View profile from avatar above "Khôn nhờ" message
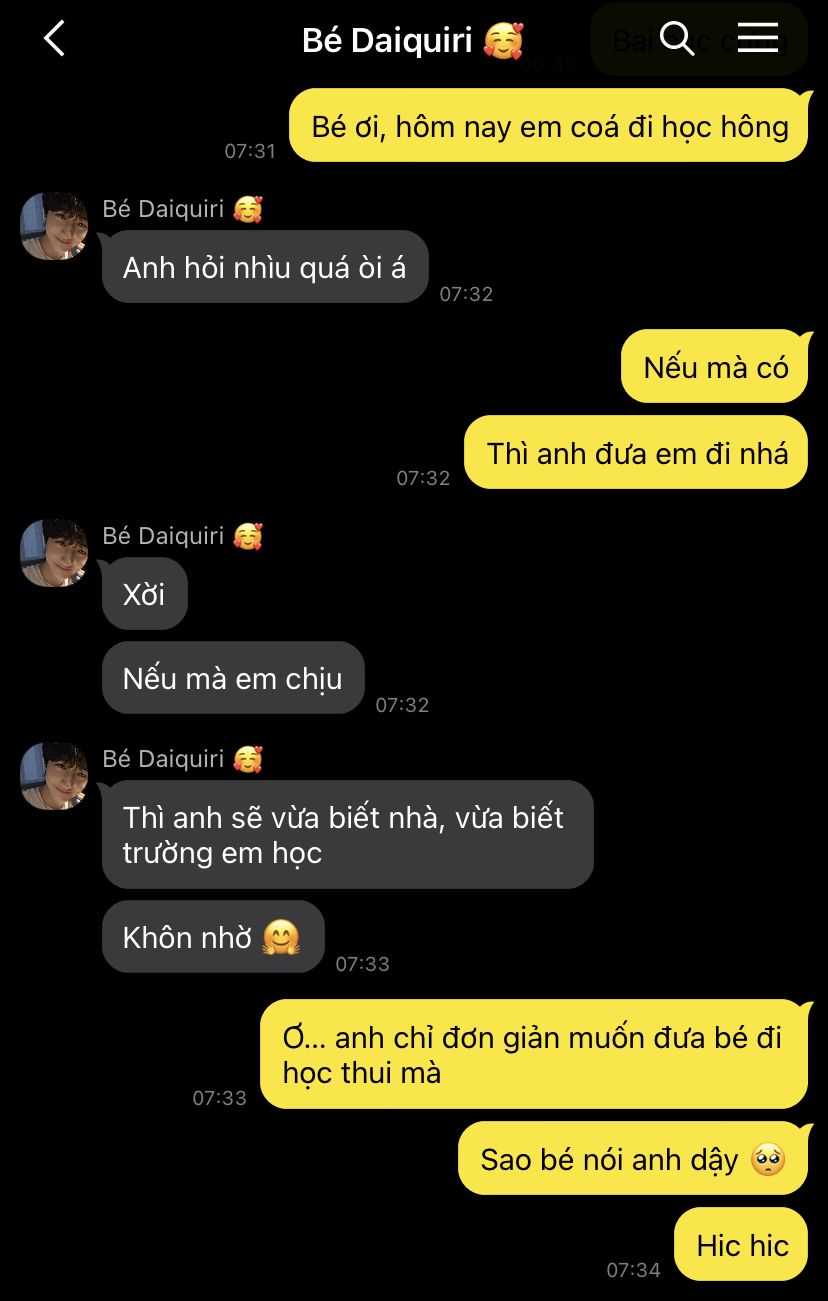 (54, 776)
